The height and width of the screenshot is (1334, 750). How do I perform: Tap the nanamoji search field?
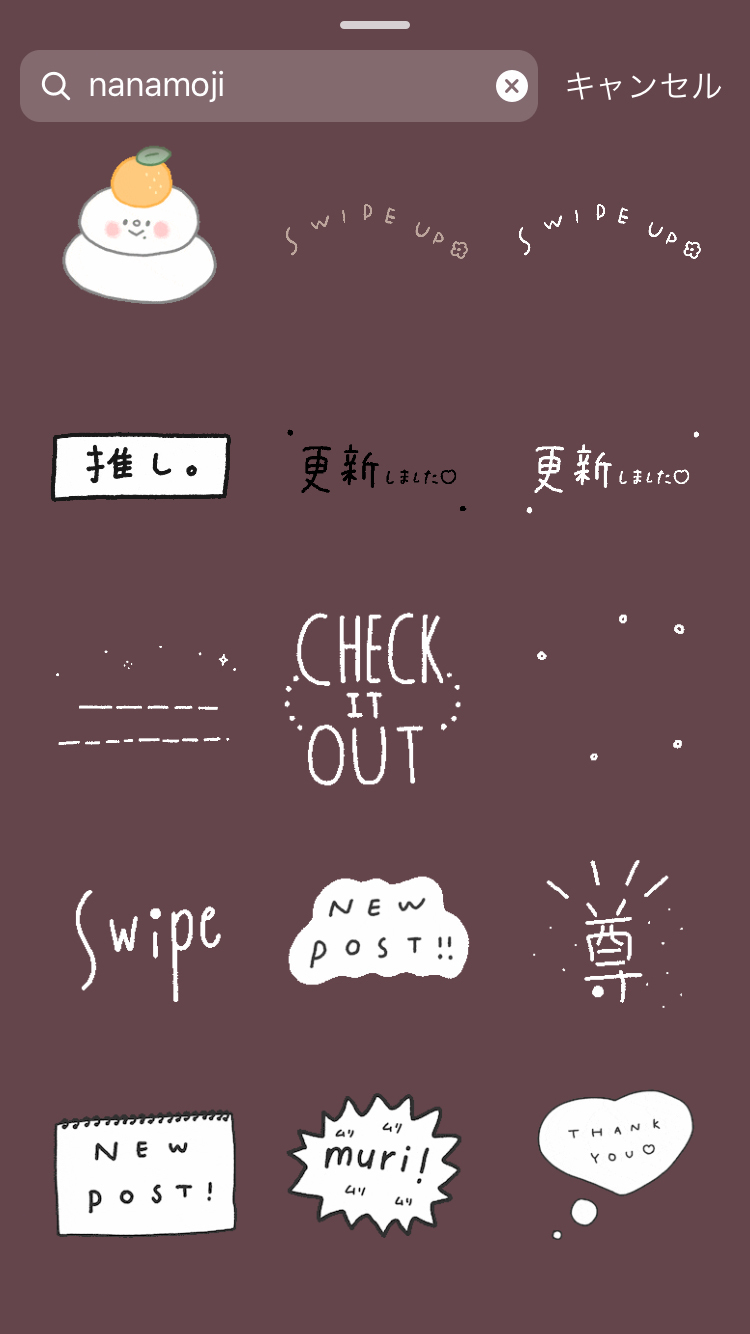coord(270,86)
